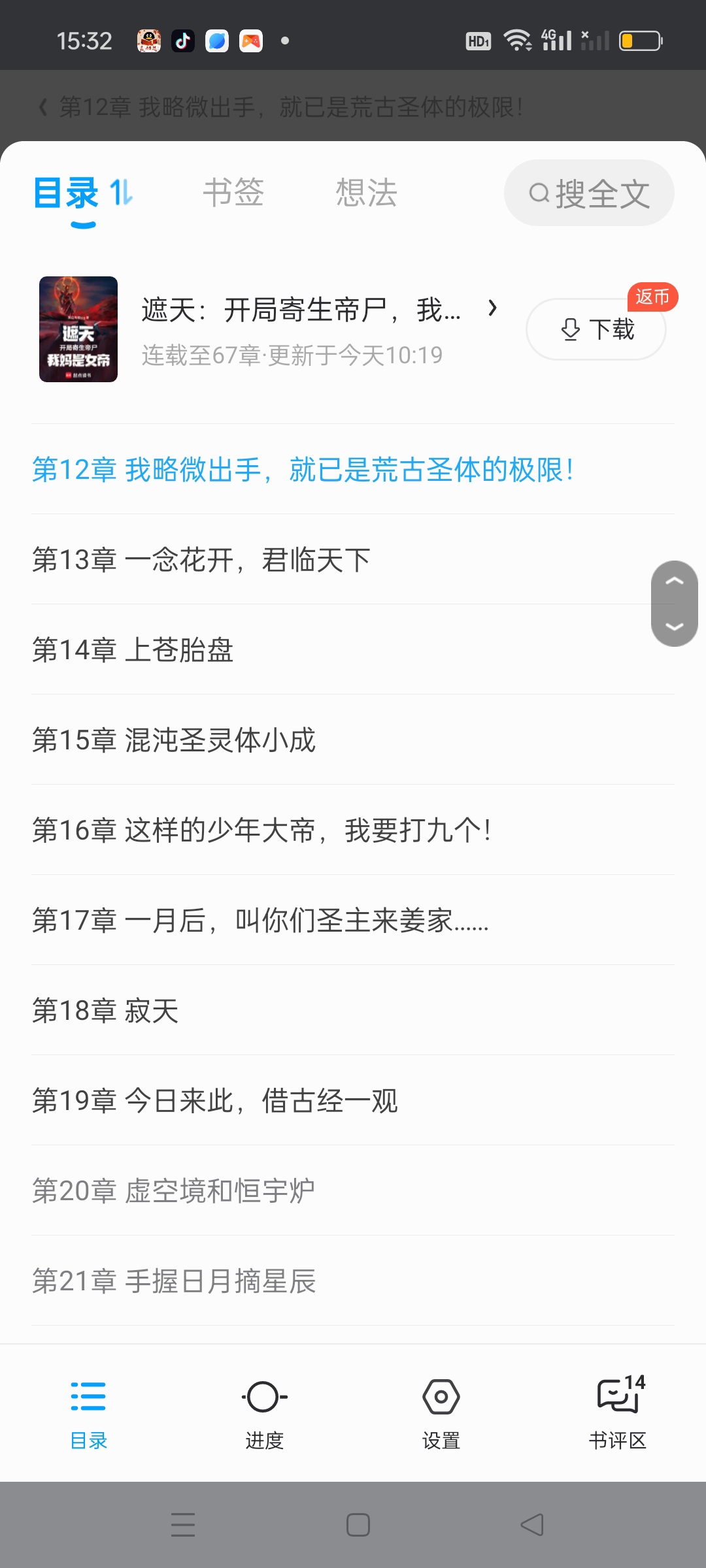Jump to top with the up arrow
706x1568 pixels.
point(674,581)
